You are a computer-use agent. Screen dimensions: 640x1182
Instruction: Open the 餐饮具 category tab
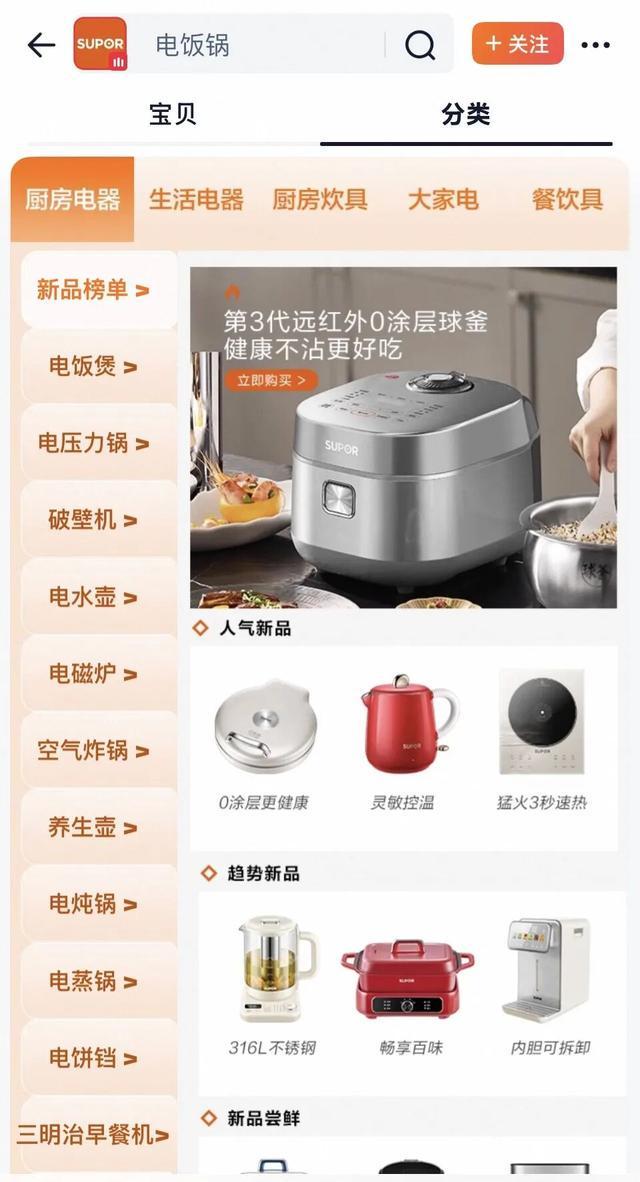pyautogui.click(x=567, y=199)
